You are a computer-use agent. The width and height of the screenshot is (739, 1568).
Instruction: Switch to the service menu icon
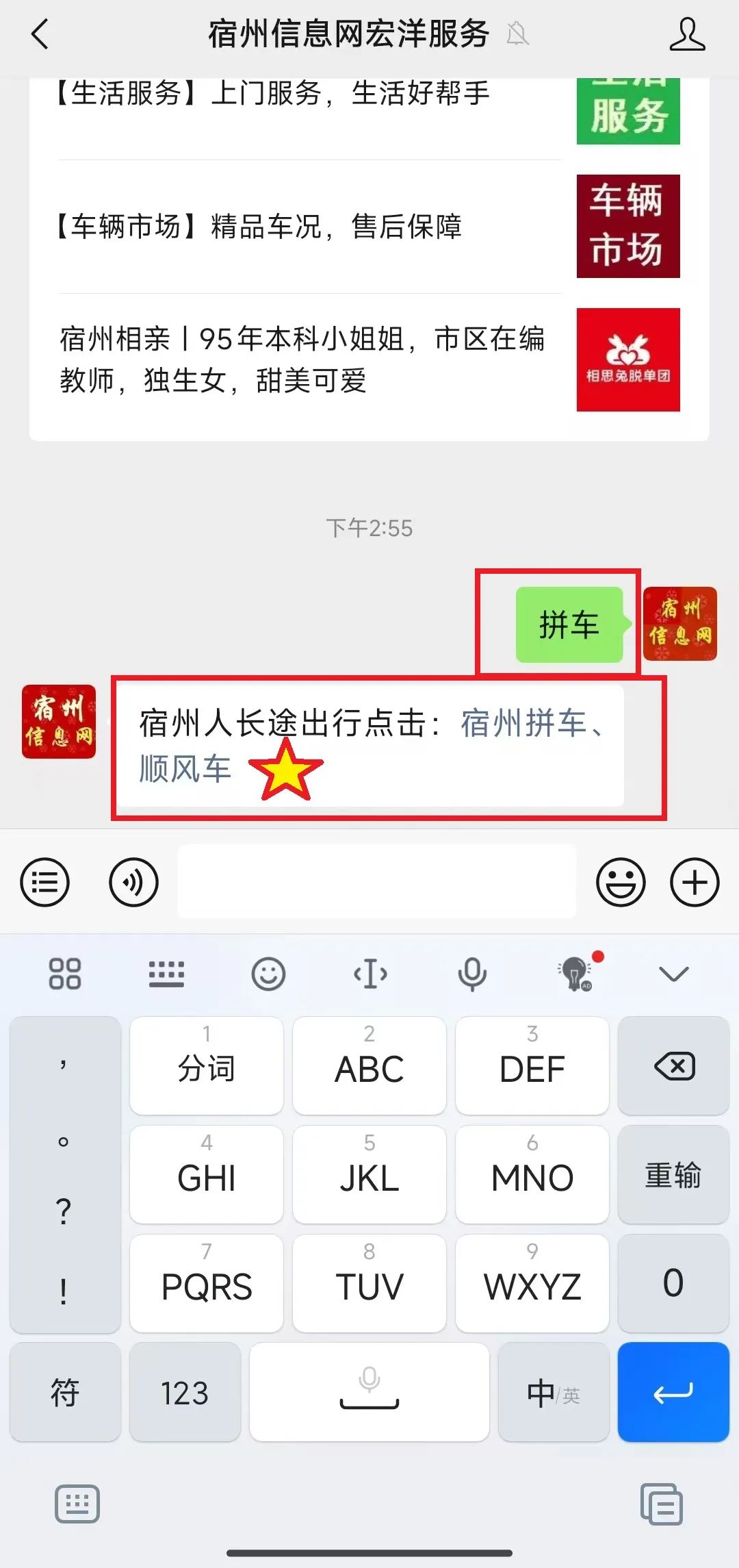45,882
